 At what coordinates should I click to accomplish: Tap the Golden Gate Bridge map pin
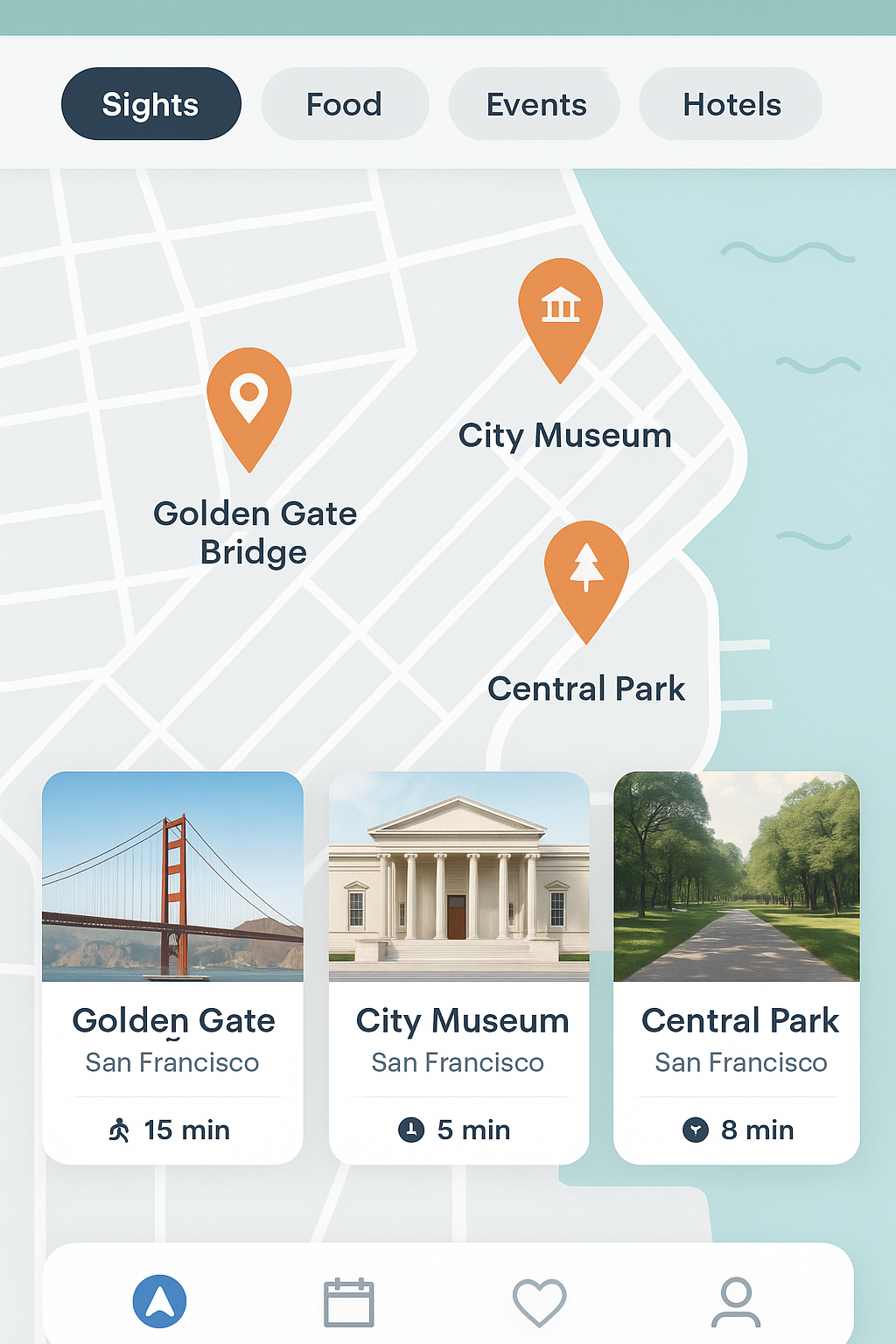pyautogui.click(x=249, y=401)
